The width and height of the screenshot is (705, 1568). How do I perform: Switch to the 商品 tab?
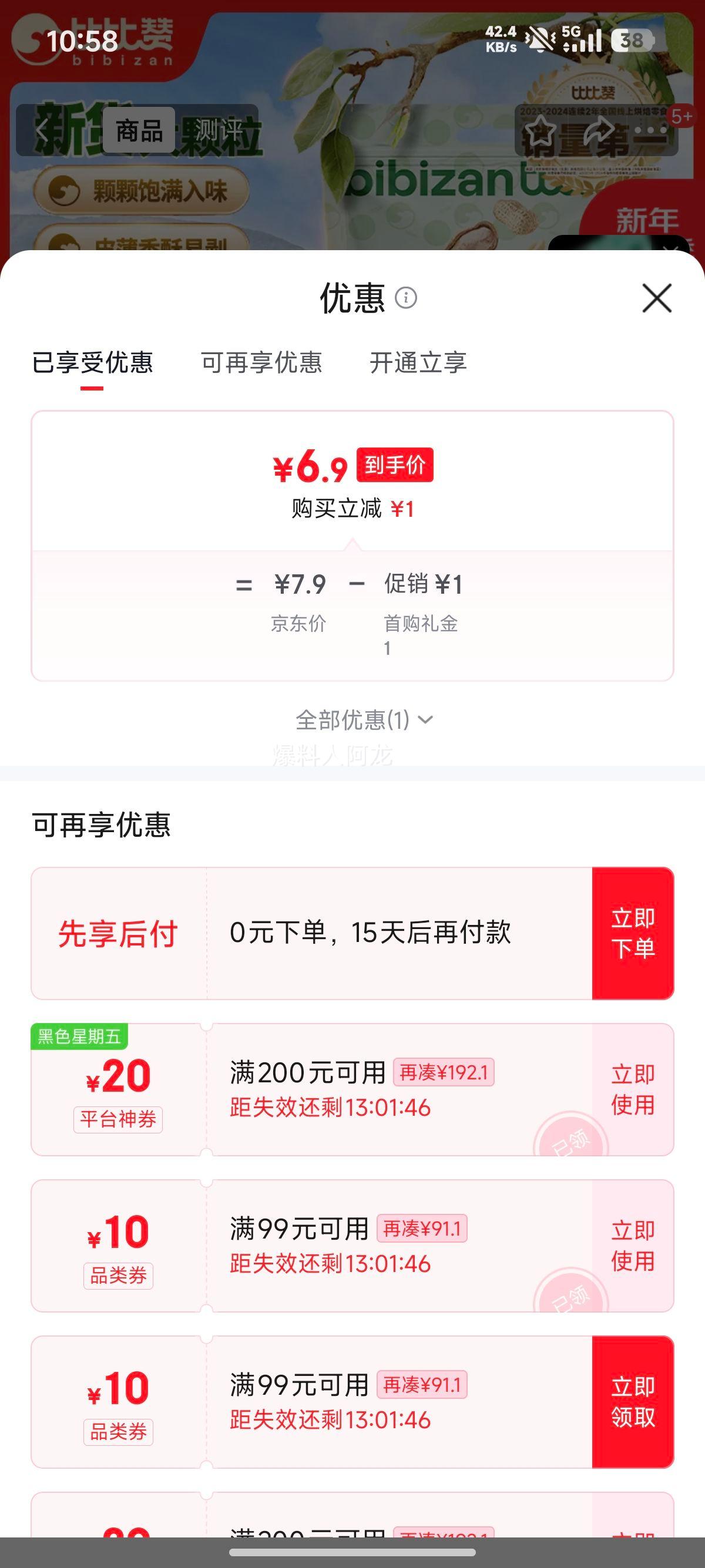tap(139, 131)
